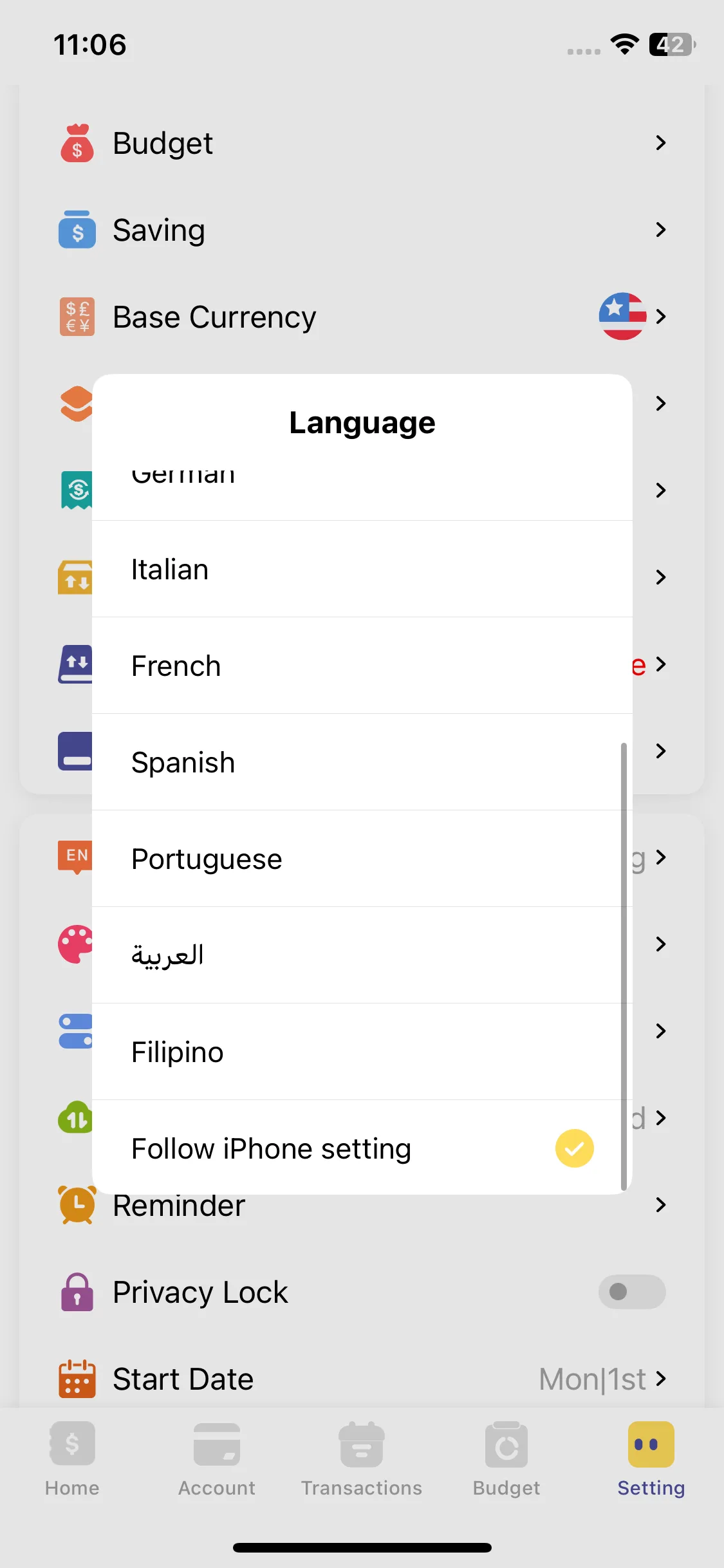The image size is (724, 1568).
Task: Pick Spanish in the Language dialog
Action: [x=362, y=762]
